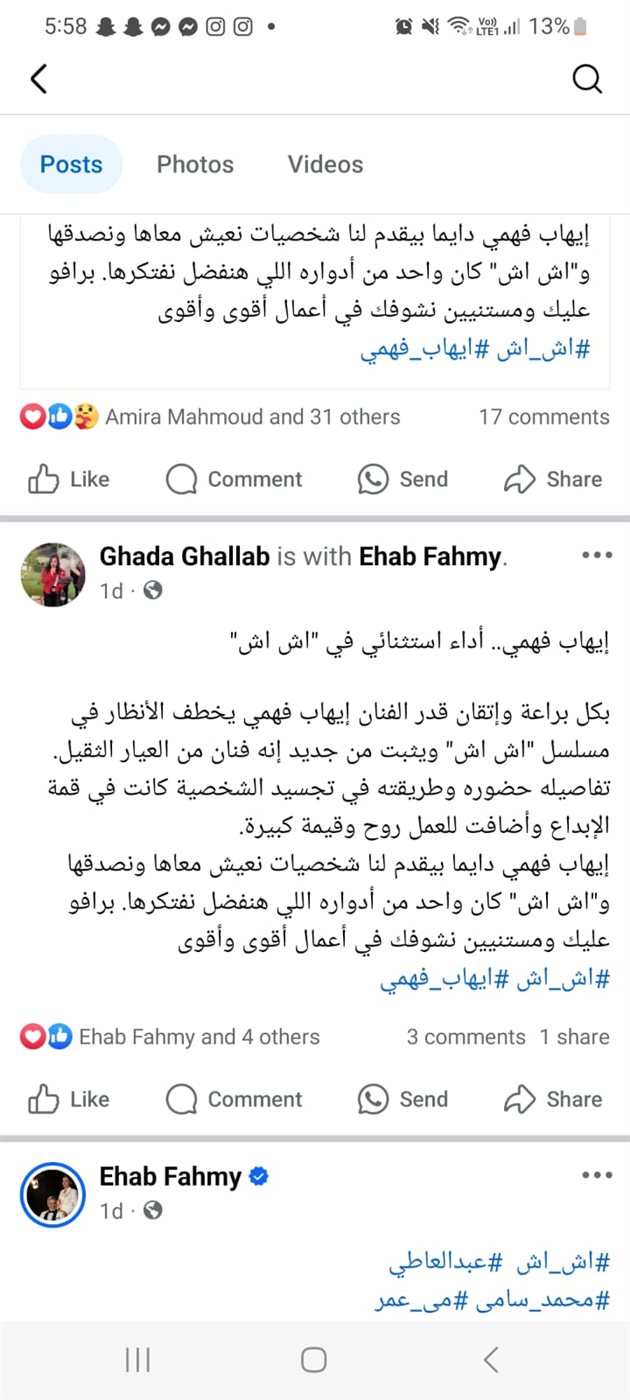The image size is (630, 1400).
Task: Open the options menu on Ehab Fahmy's post
Action: [596, 1176]
